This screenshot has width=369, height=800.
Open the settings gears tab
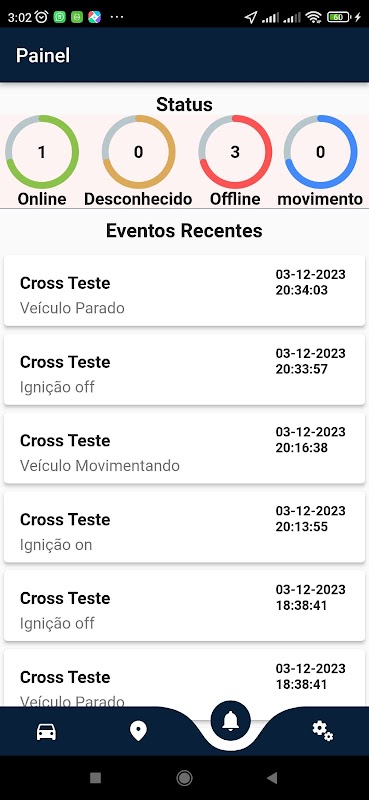pyautogui.click(x=323, y=731)
